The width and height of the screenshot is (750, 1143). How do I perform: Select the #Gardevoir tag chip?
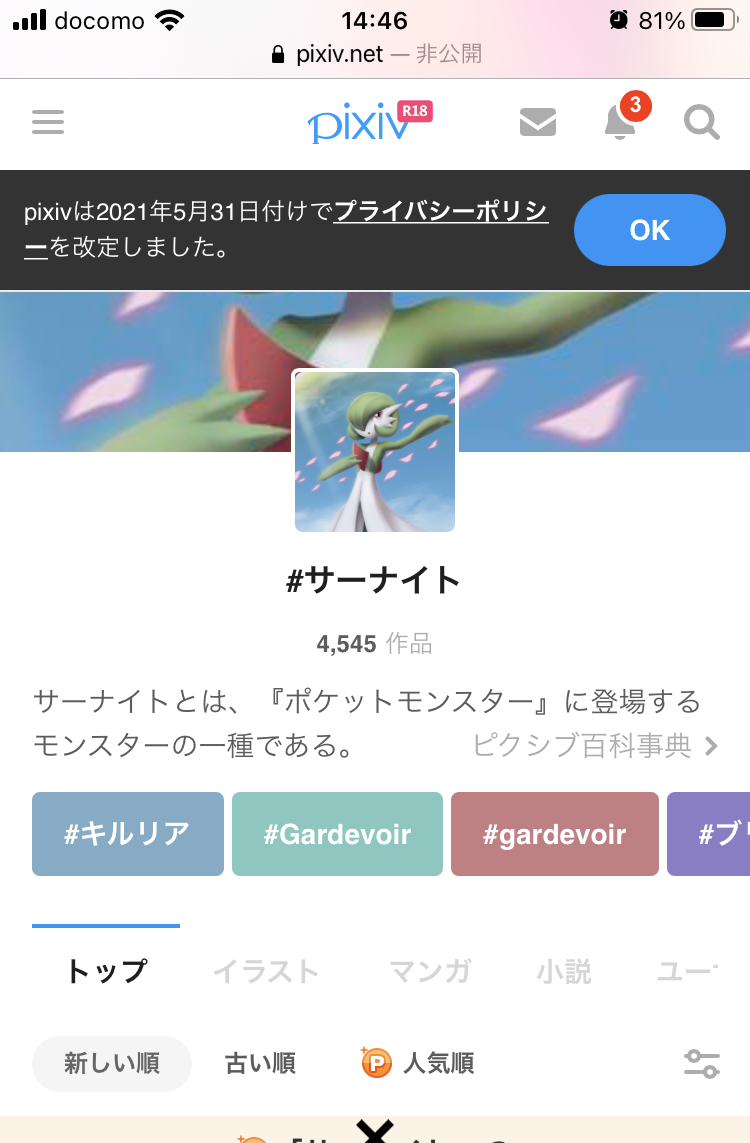(x=337, y=834)
